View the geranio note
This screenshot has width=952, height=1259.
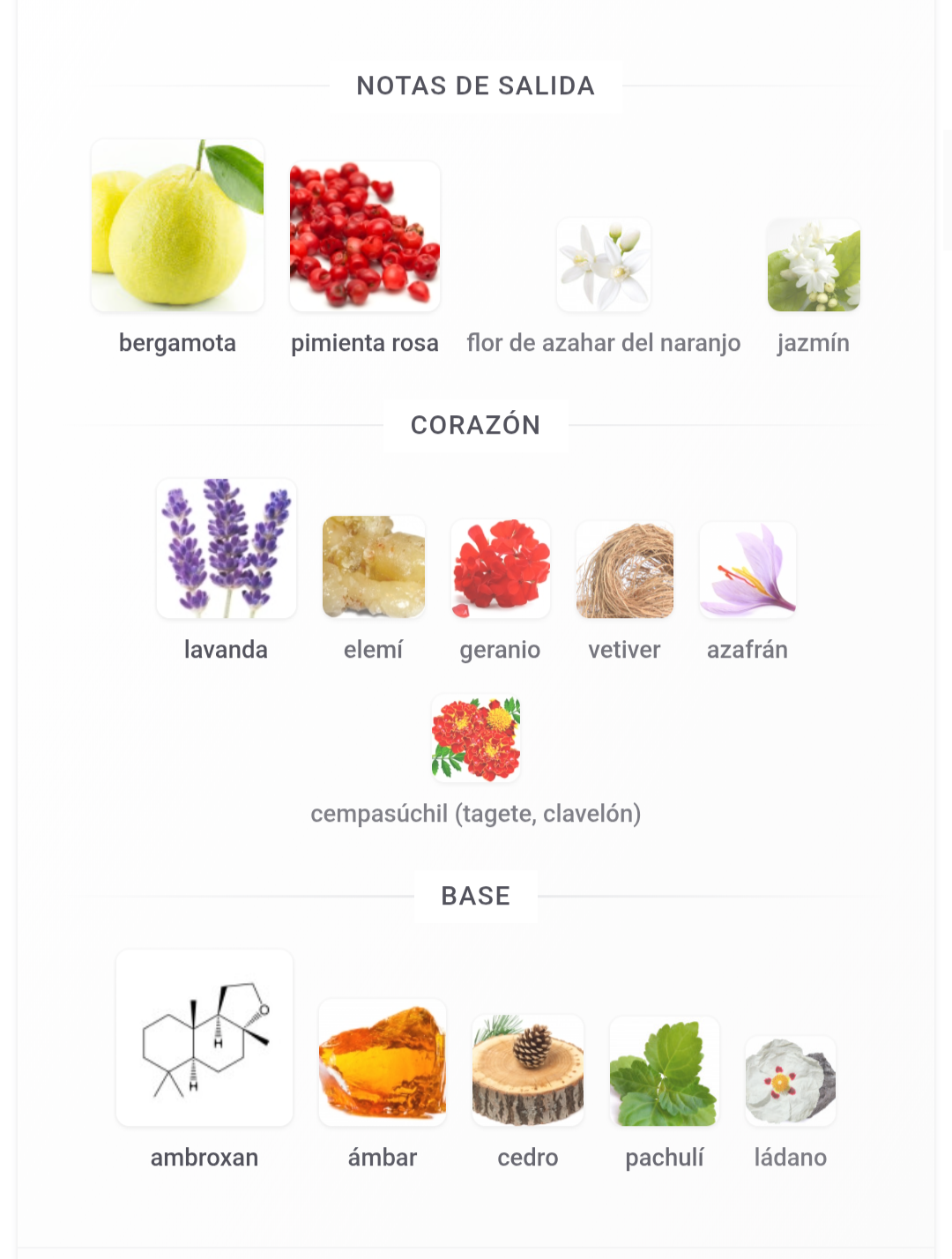pos(501,569)
